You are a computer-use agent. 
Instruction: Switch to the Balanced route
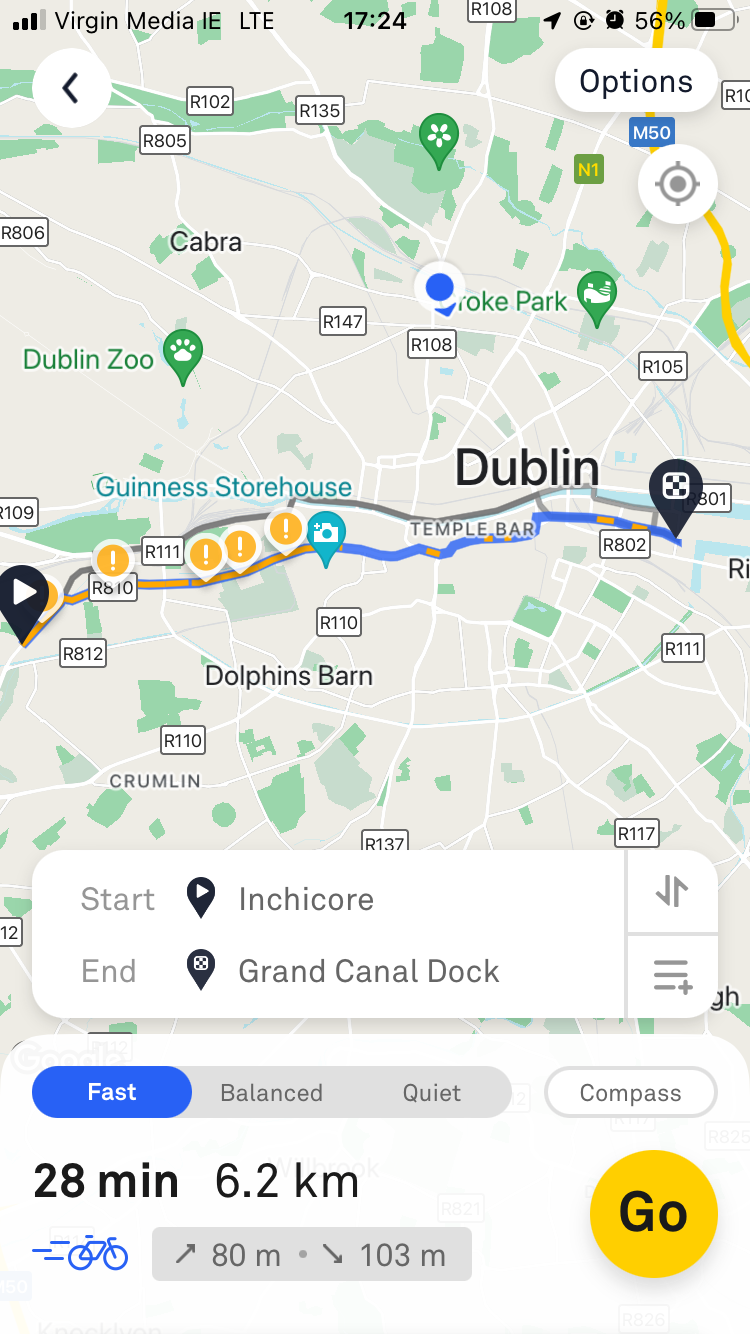click(272, 1093)
